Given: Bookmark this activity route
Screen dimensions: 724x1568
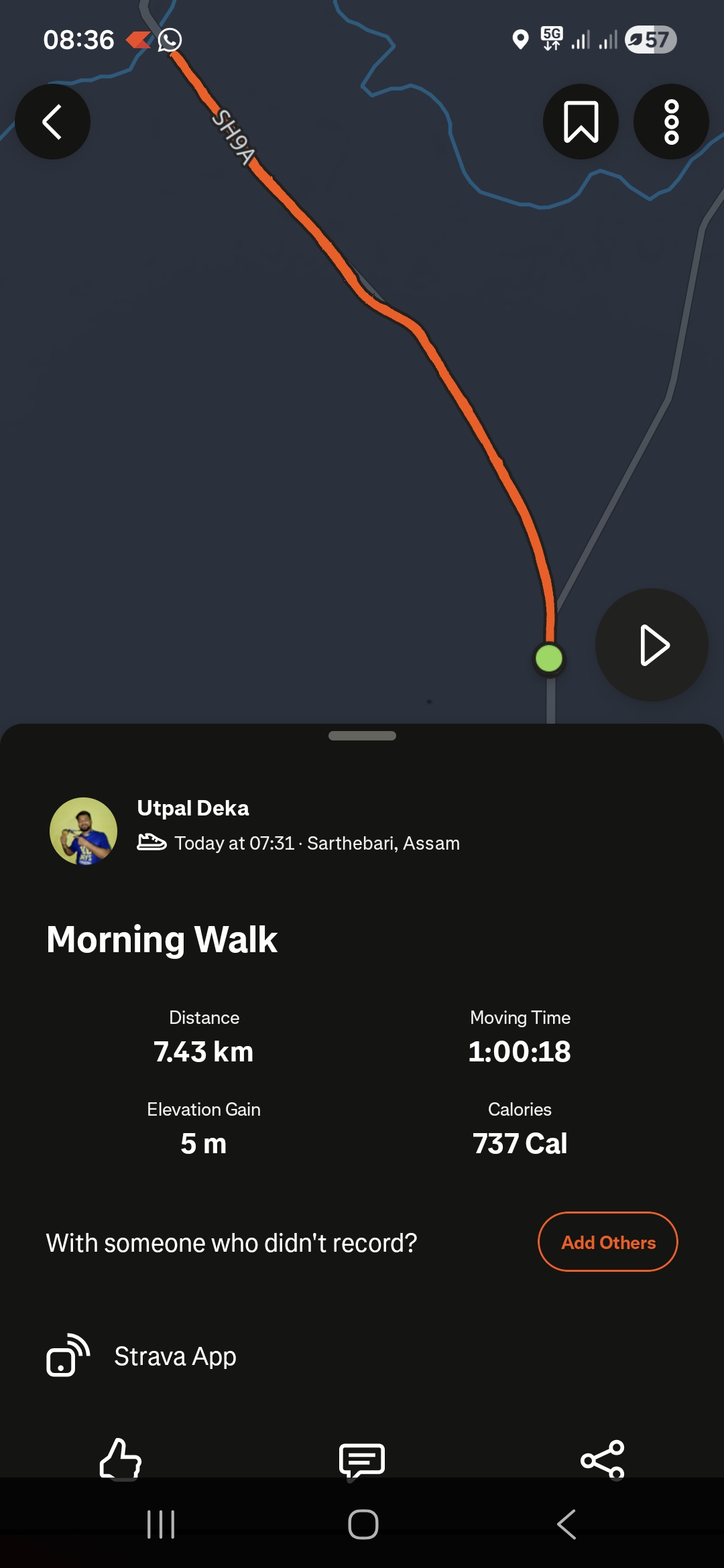Looking at the screenshot, I should (x=581, y=121).
